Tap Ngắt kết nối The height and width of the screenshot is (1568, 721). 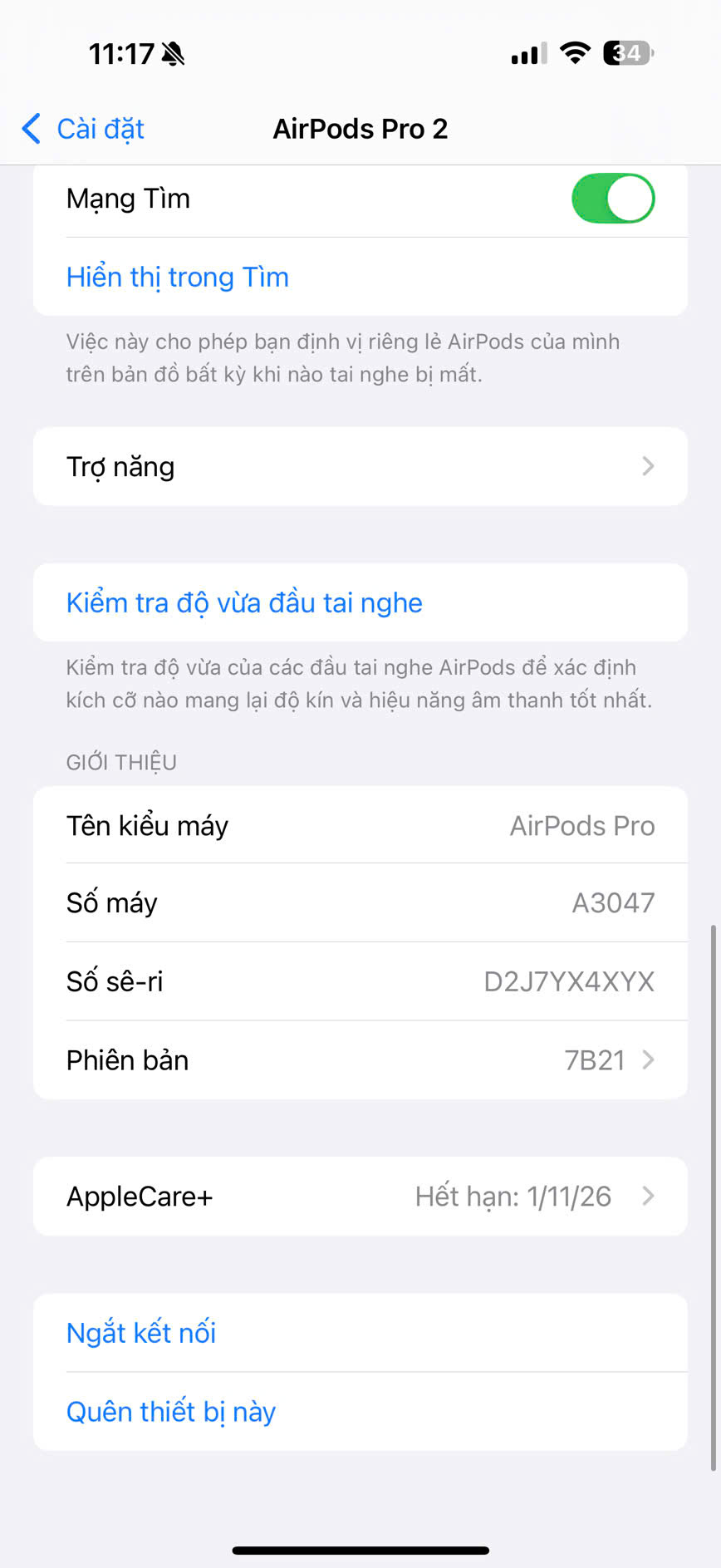(360, 1333)
